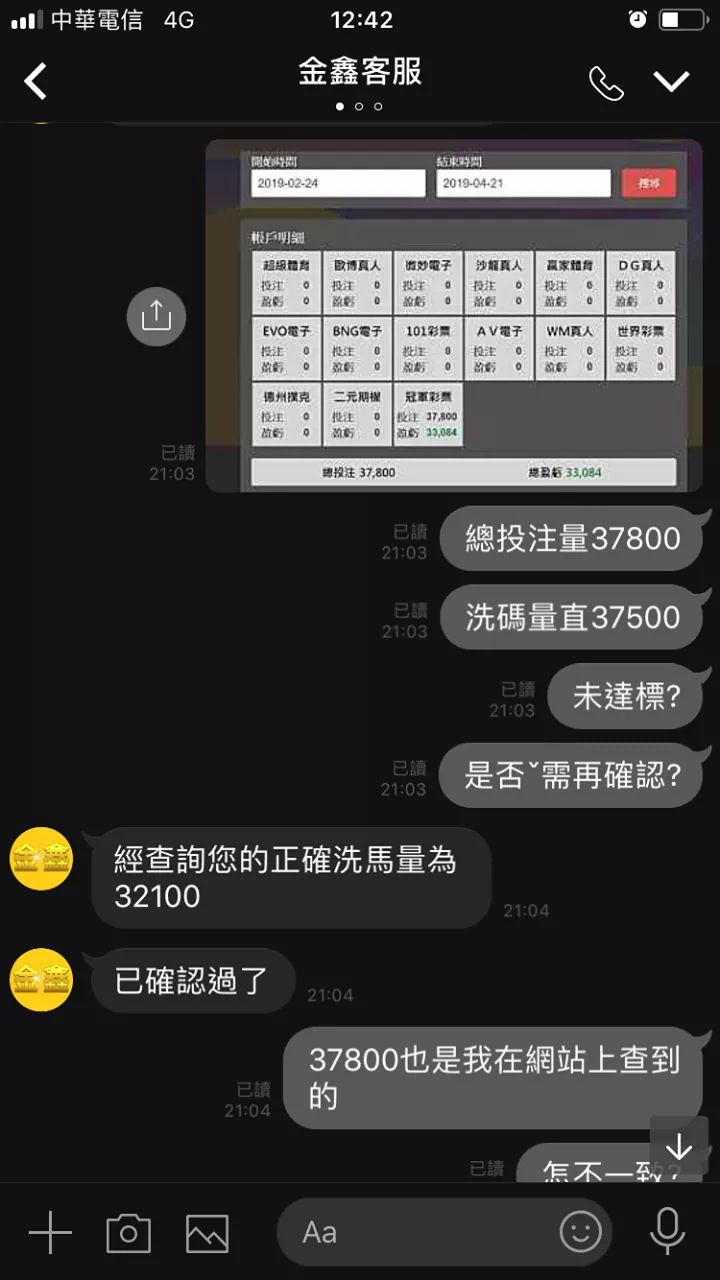This screenshot has height=1280, width=720.
Task: Open the sent account details image
Action: pos(454,315)
